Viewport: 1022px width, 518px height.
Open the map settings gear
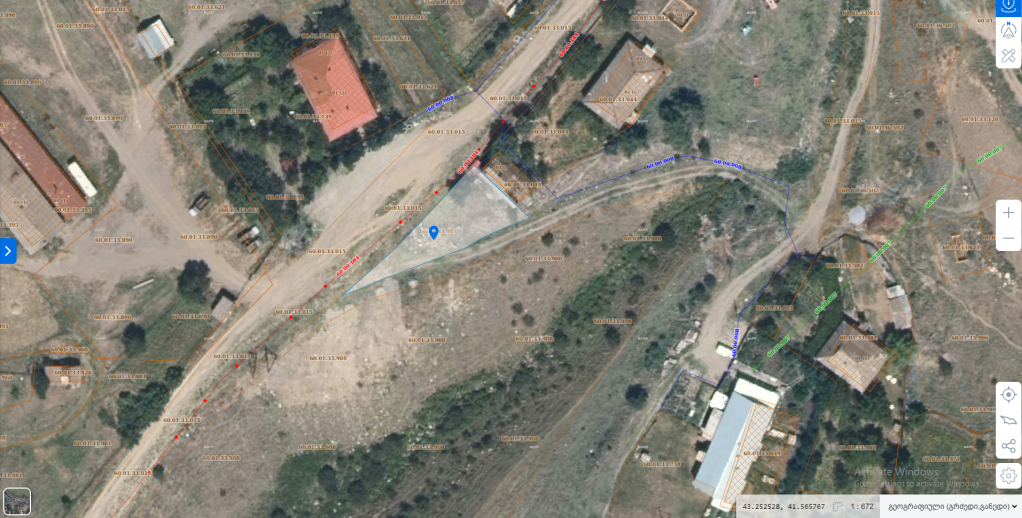tap(1008, 475)
